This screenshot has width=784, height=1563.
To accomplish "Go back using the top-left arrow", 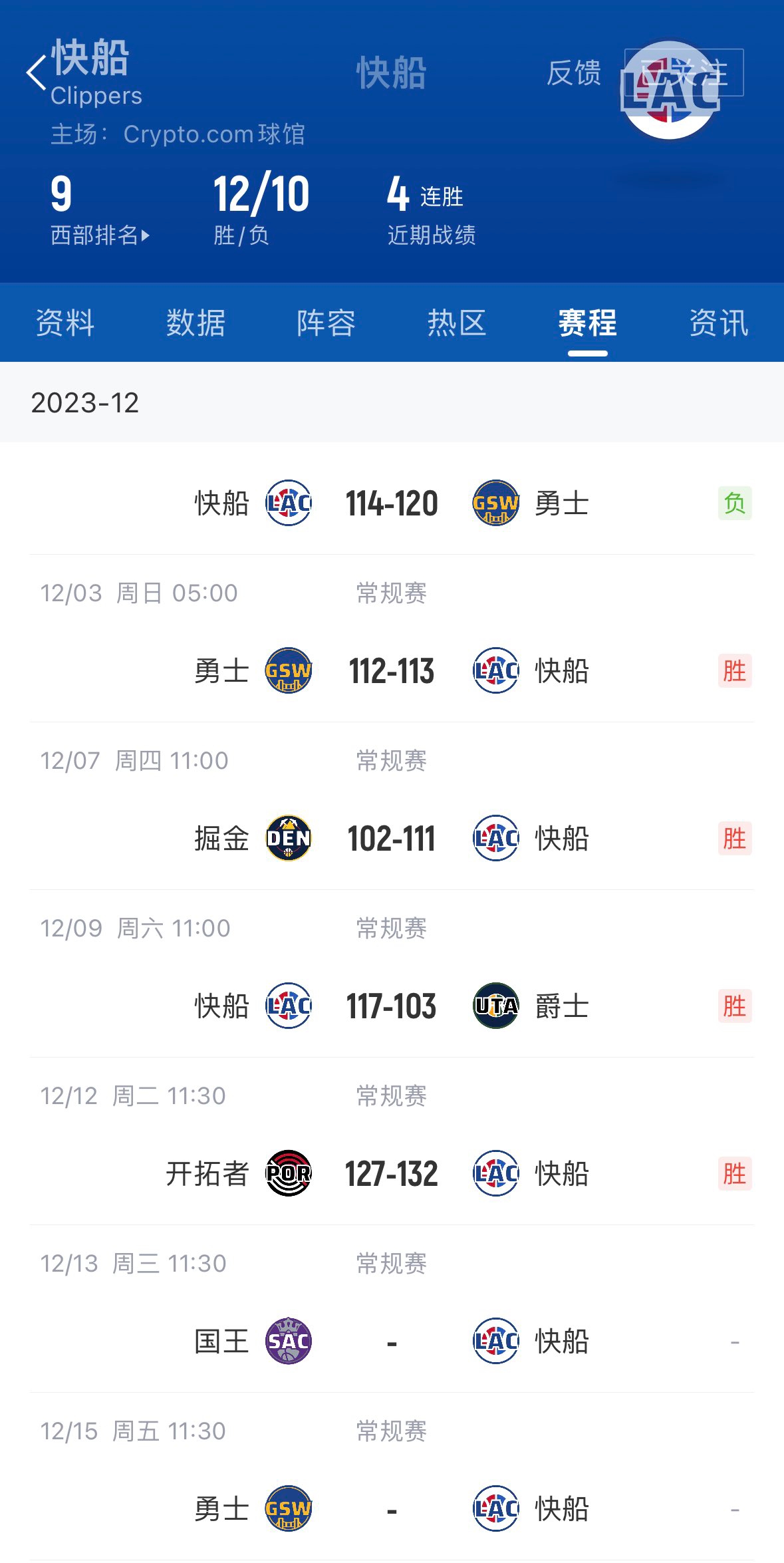I will pos(36,72).
